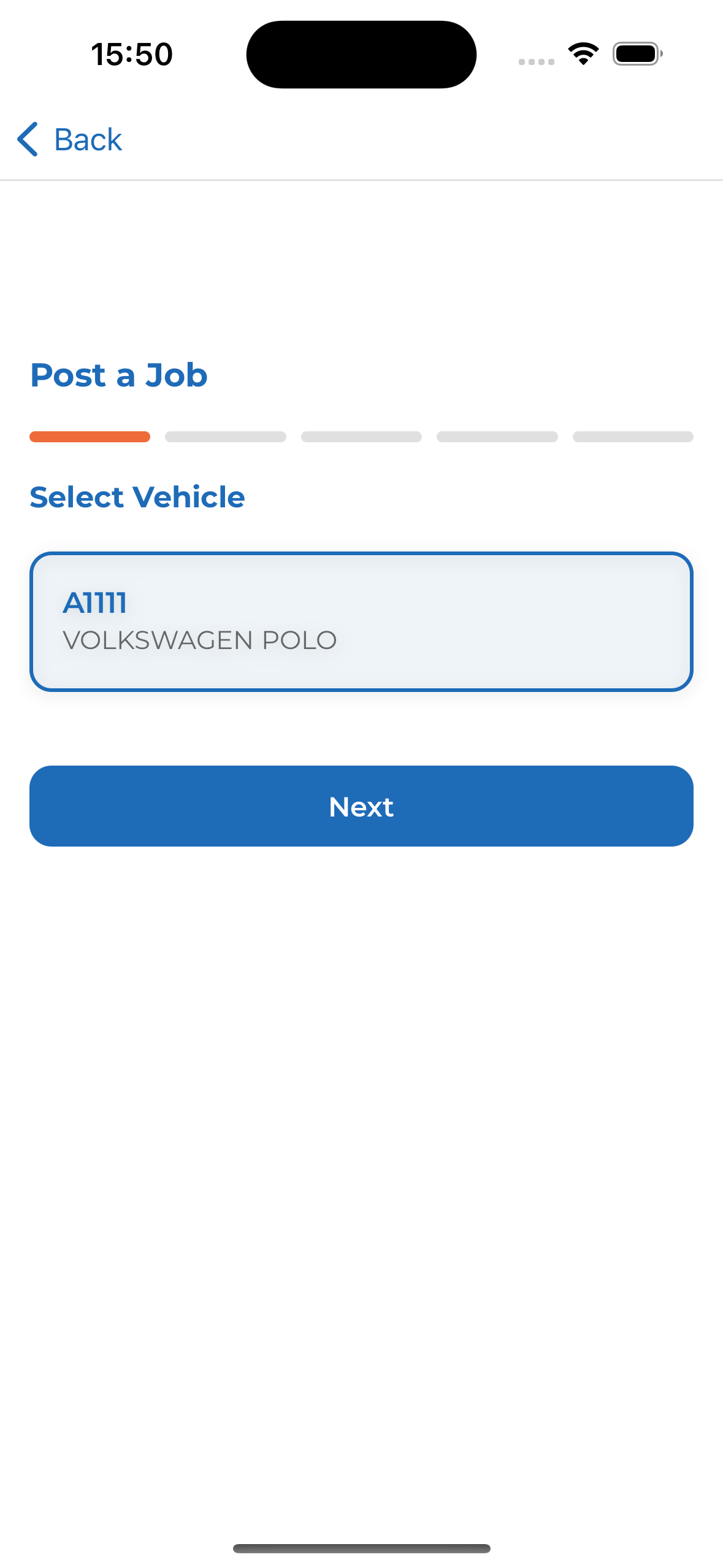The width and height of the screenshot is (723, 1568).
Task: Tap the fourth gray progress segment
Action: pyautogui.click(x=497, y=436)
